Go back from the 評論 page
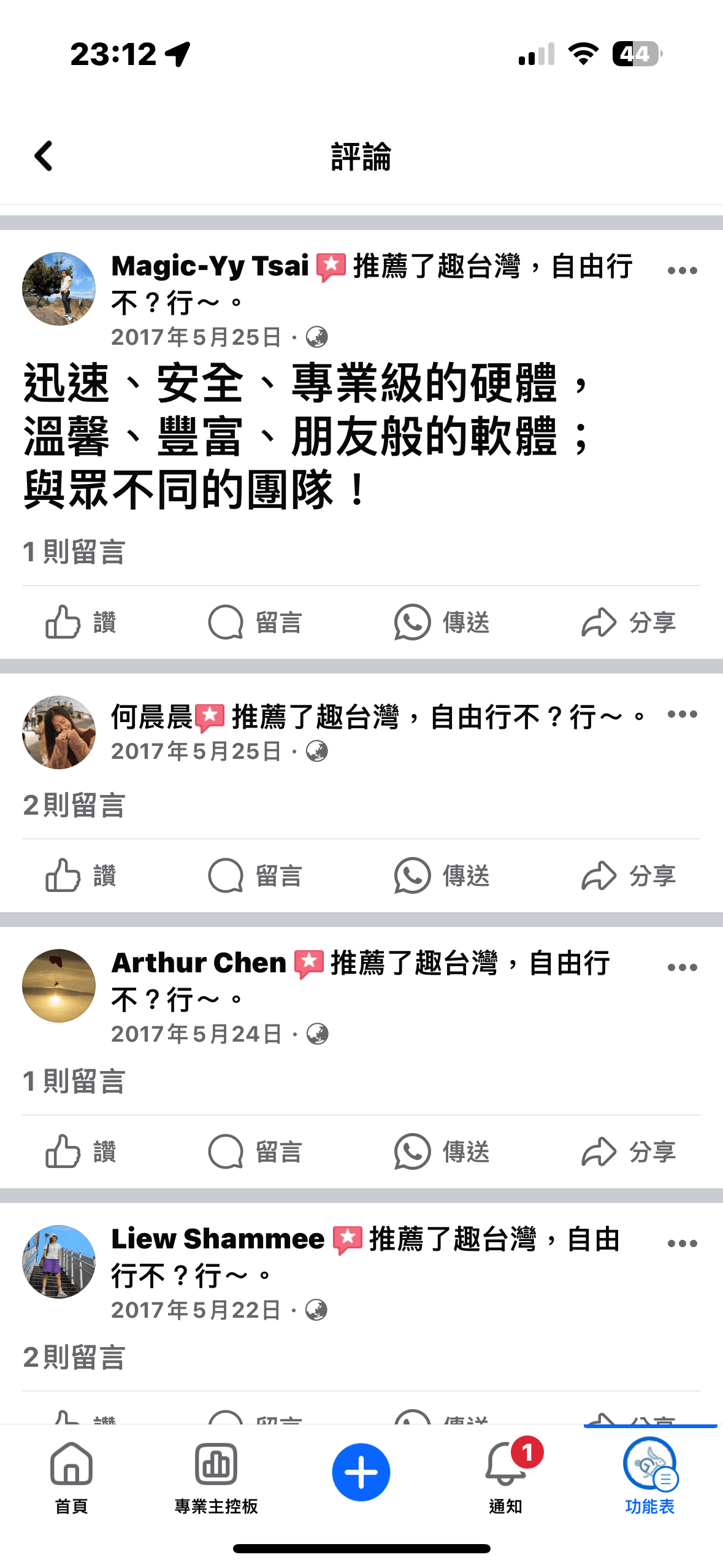 (44, 156)
